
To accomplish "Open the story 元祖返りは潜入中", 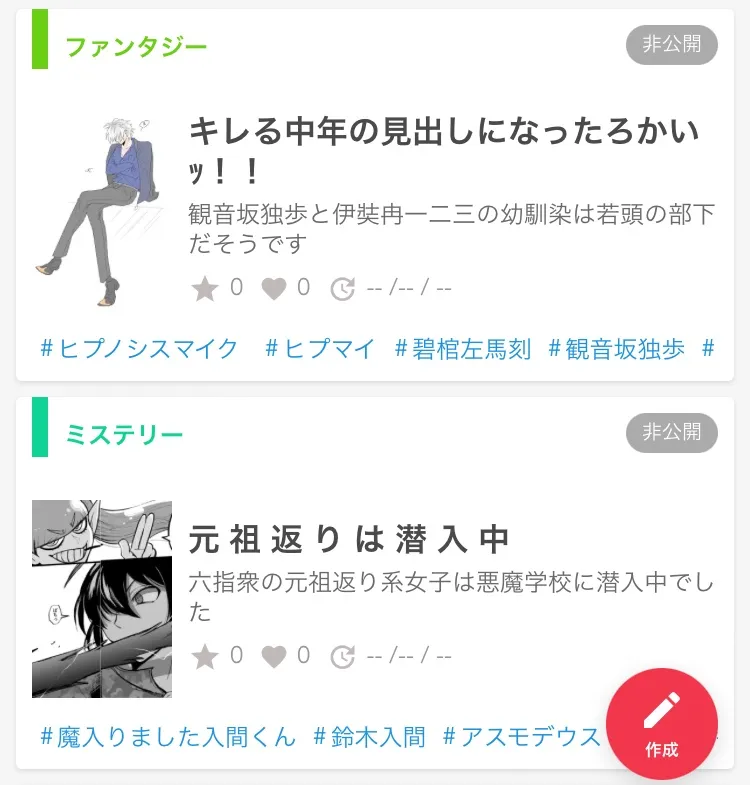I will (350, 540).
